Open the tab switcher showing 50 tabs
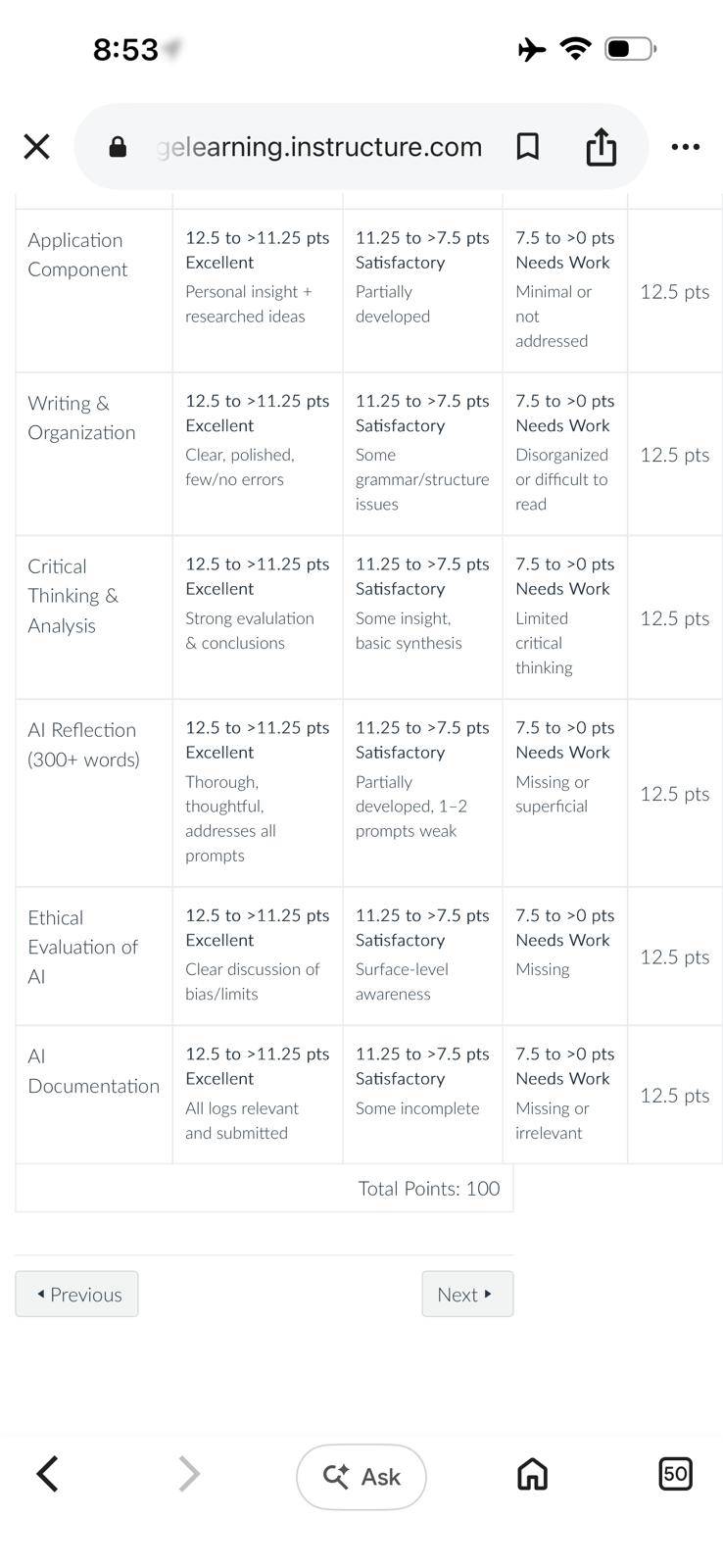The width and height of the screenshot is (723, 1568). pos(675,1473)
